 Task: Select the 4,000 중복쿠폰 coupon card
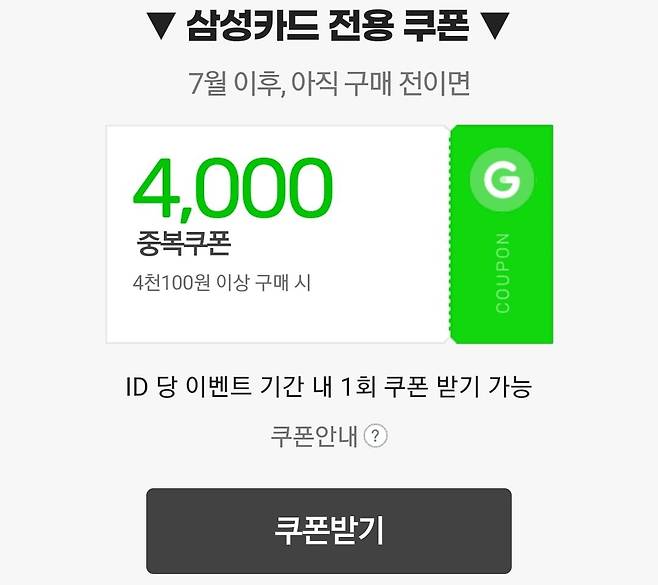pos(329,235)
